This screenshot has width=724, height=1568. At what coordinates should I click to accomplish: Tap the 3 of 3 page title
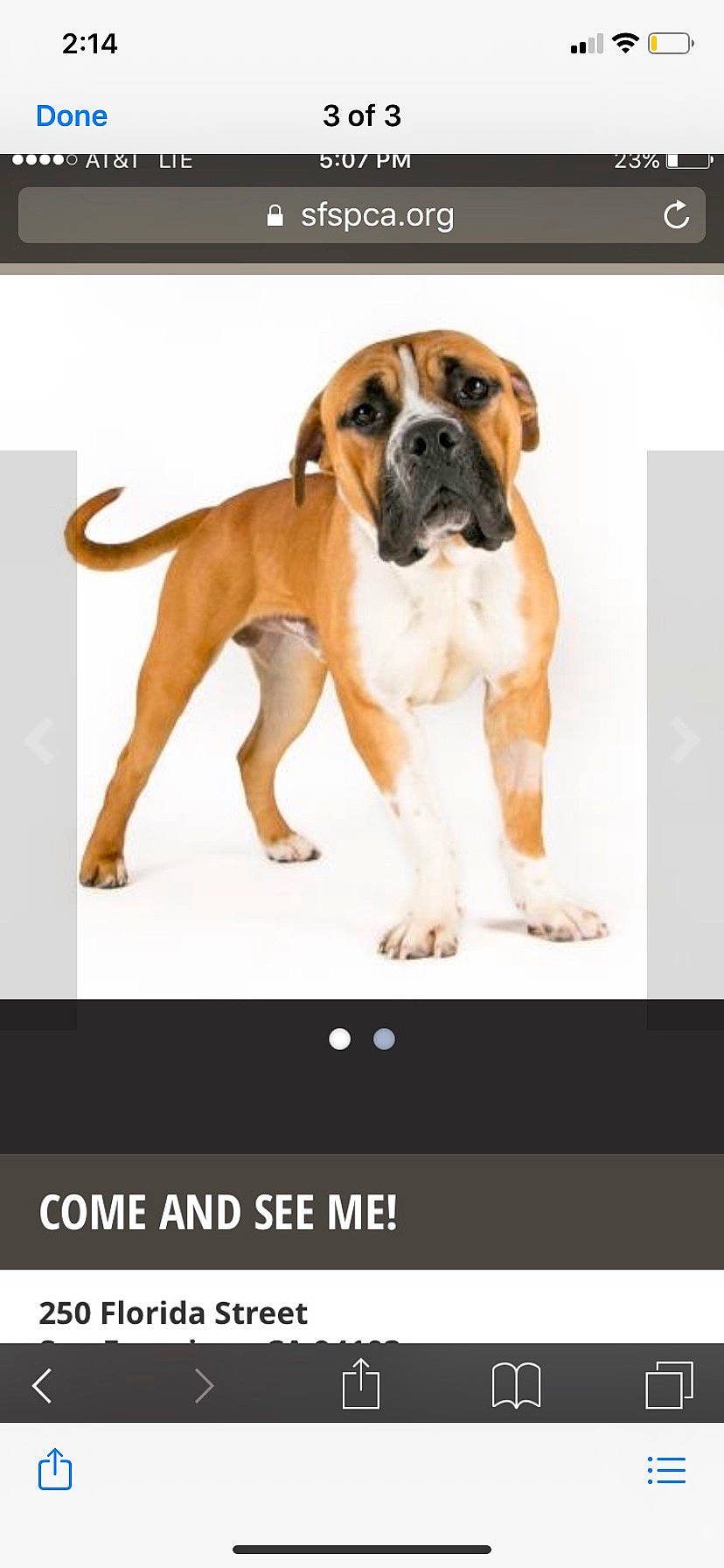tap(362, 115)
